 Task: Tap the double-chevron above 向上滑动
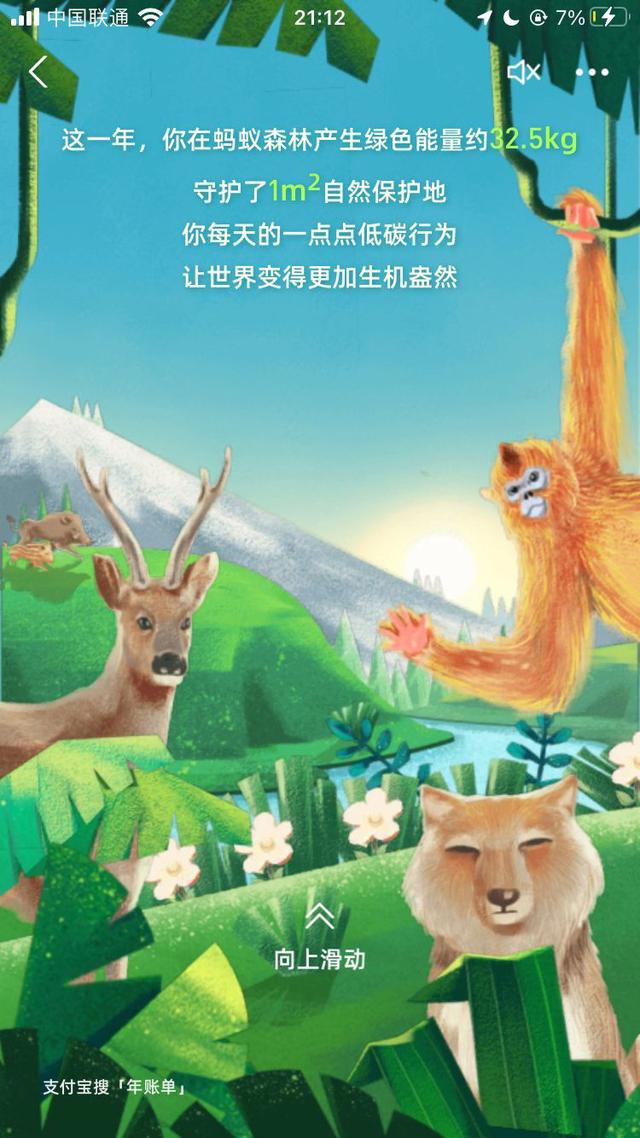[x=319, y=917]
